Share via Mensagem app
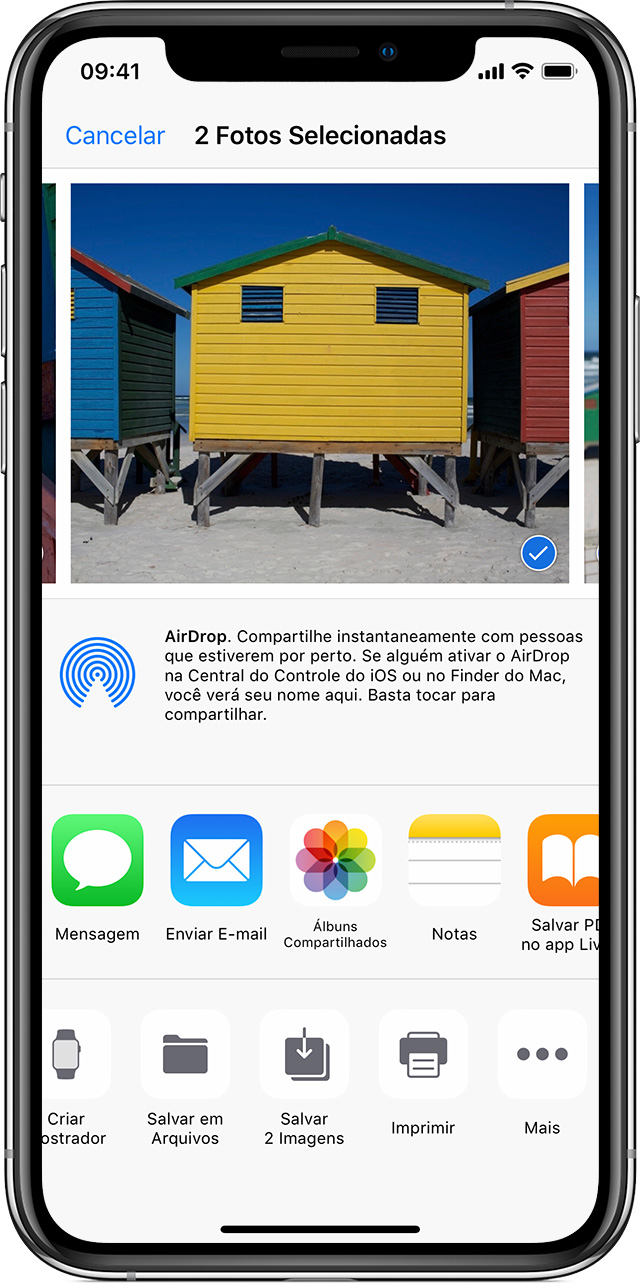This screenshot has height=1288, width=640. (97, 860)
